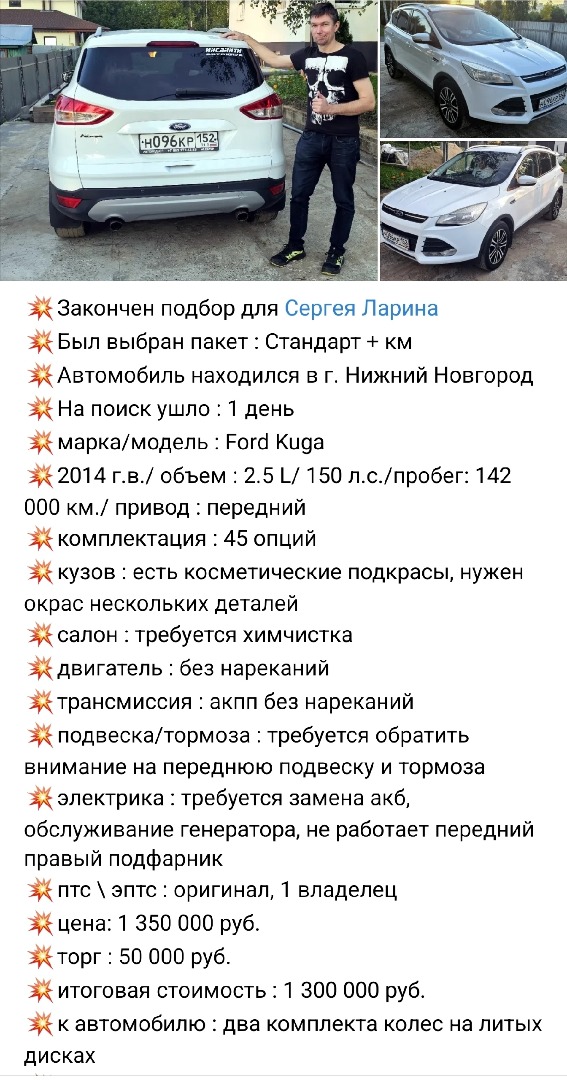Open Сергея Ларина profile link

(x=361, y=308)
